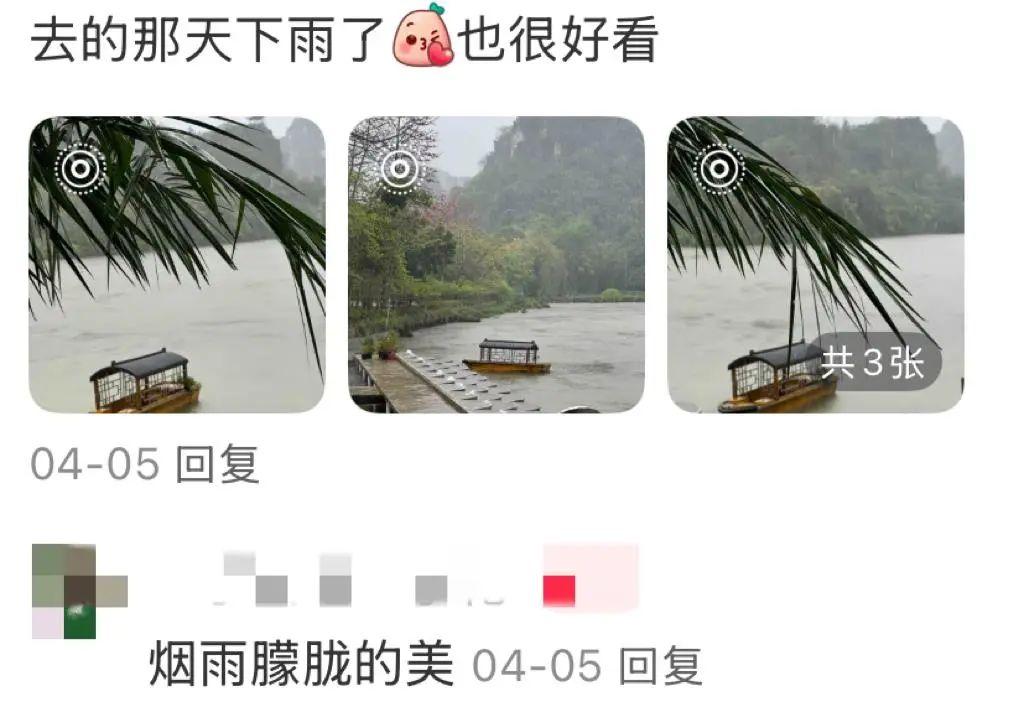Open the first photo with the palm leaves

point(176,265)
